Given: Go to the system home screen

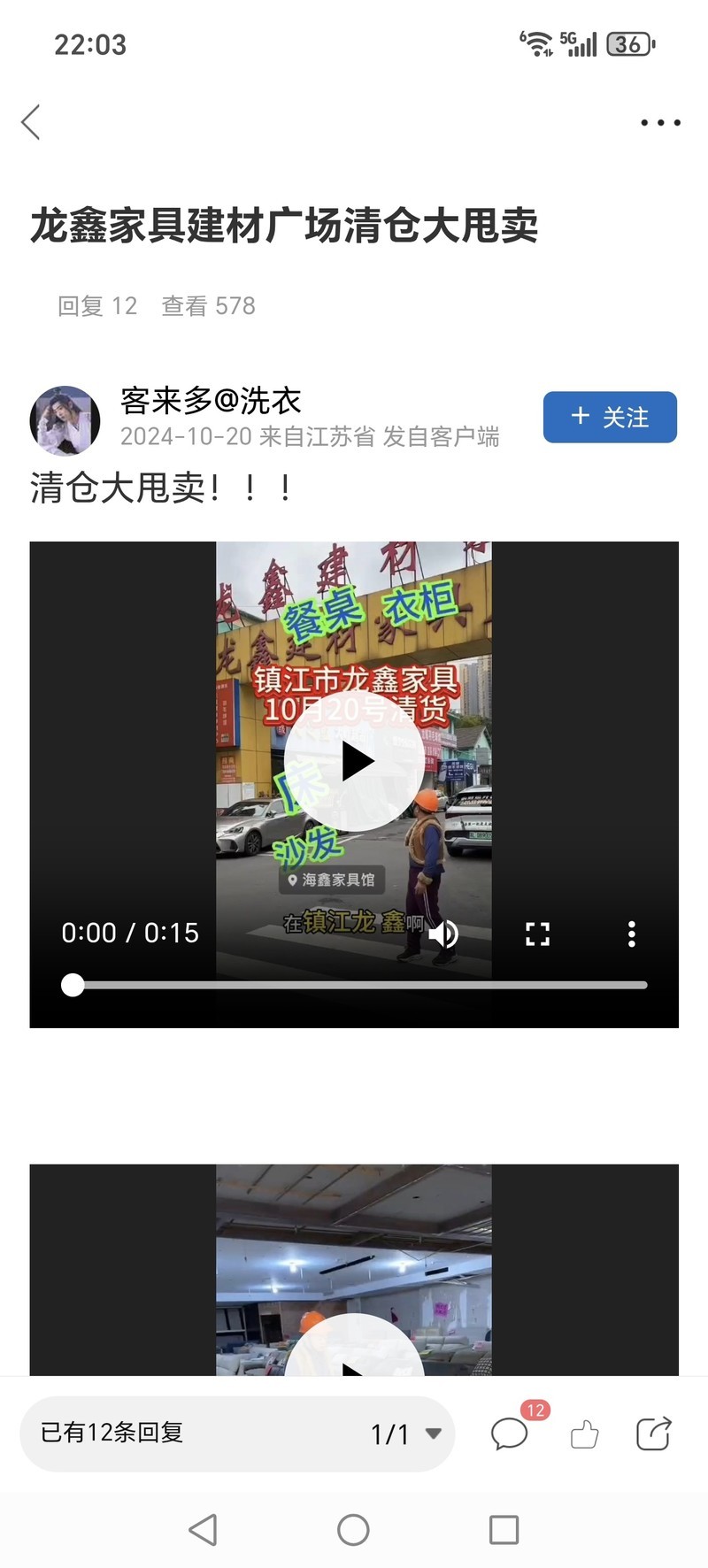Looking at the screenshot, I should [x=353, y=1530].
